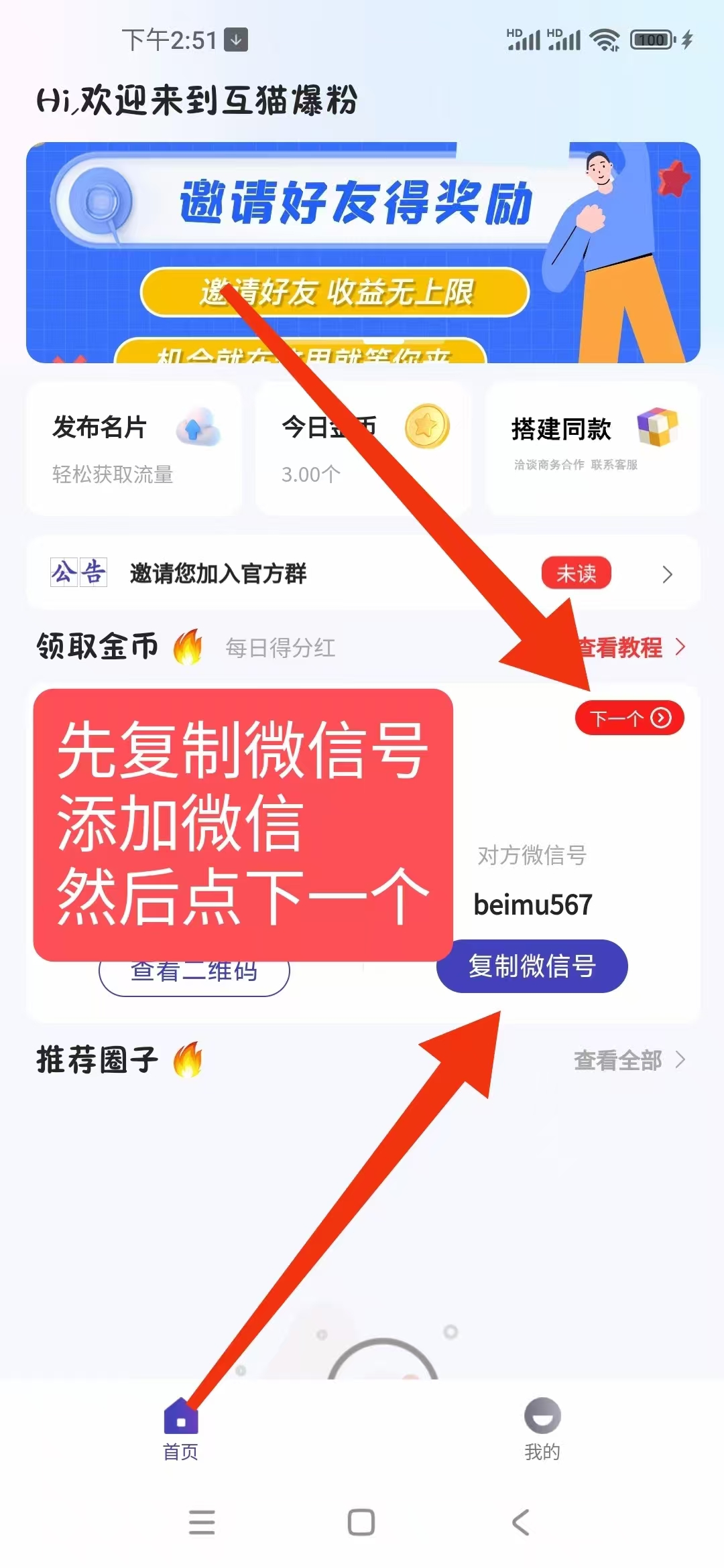The image size is (724, 1568).
Task: Switch to the 首页 tab
Action: (x=181, y=1429)
